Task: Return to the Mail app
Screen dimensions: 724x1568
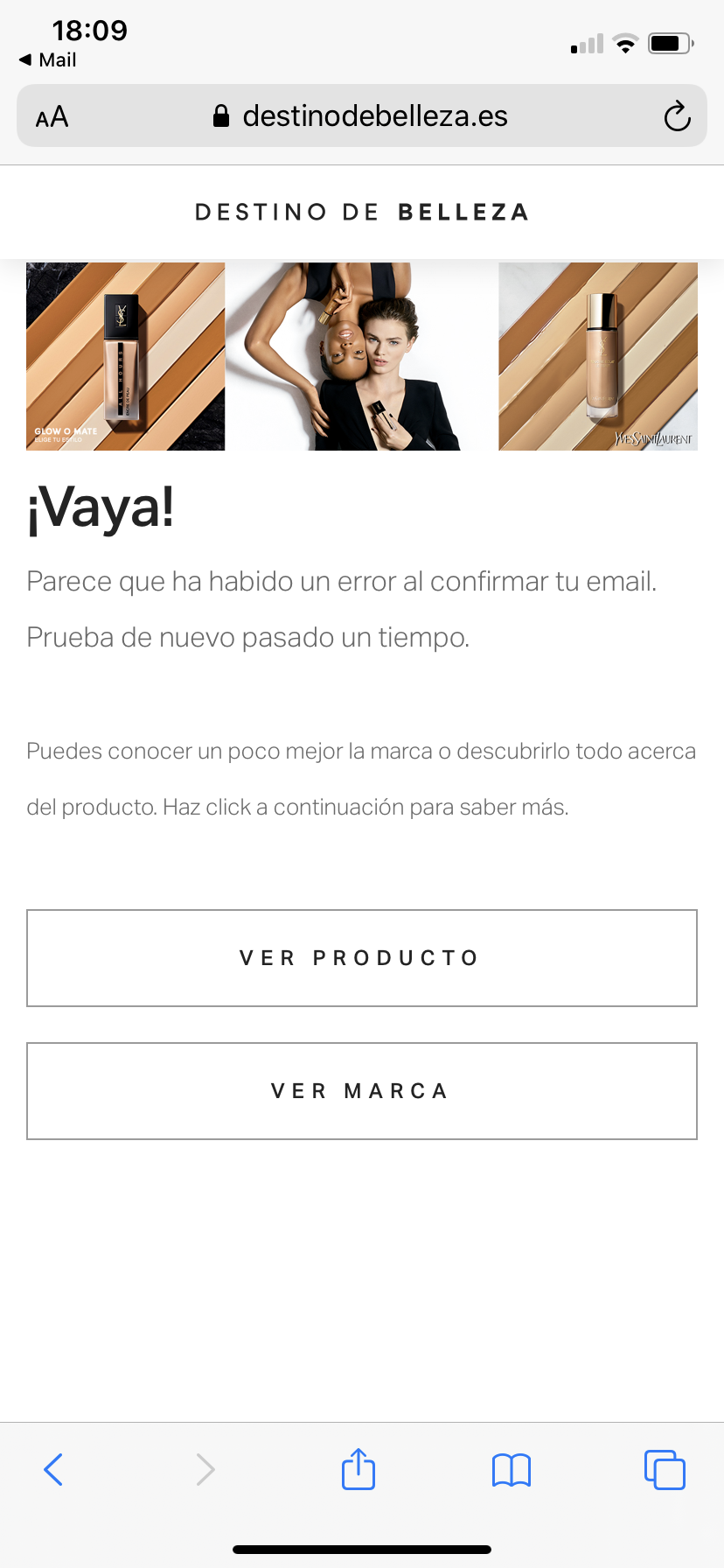Action: (48, 59)
